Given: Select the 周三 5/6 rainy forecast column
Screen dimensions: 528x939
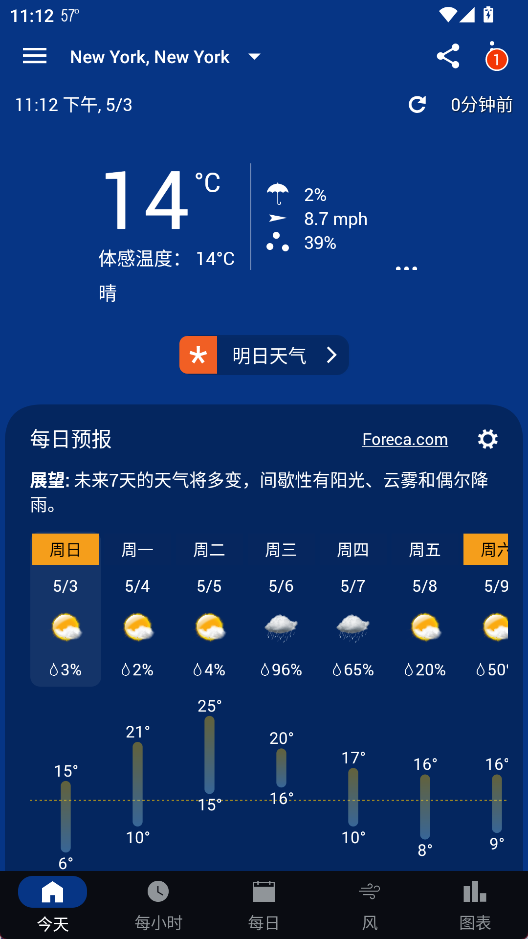Looking at the screenshot, I should (281, 609).
